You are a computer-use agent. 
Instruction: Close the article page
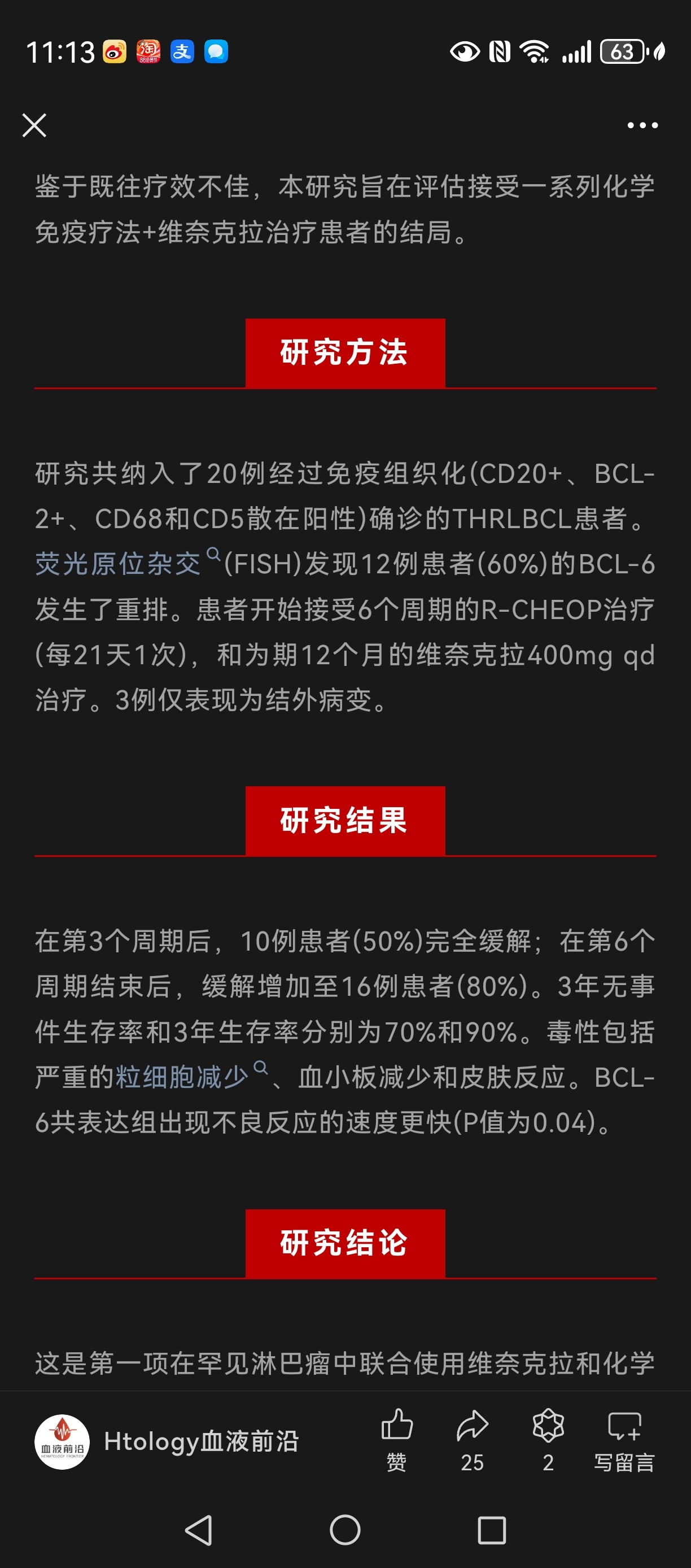pos(34,125)
